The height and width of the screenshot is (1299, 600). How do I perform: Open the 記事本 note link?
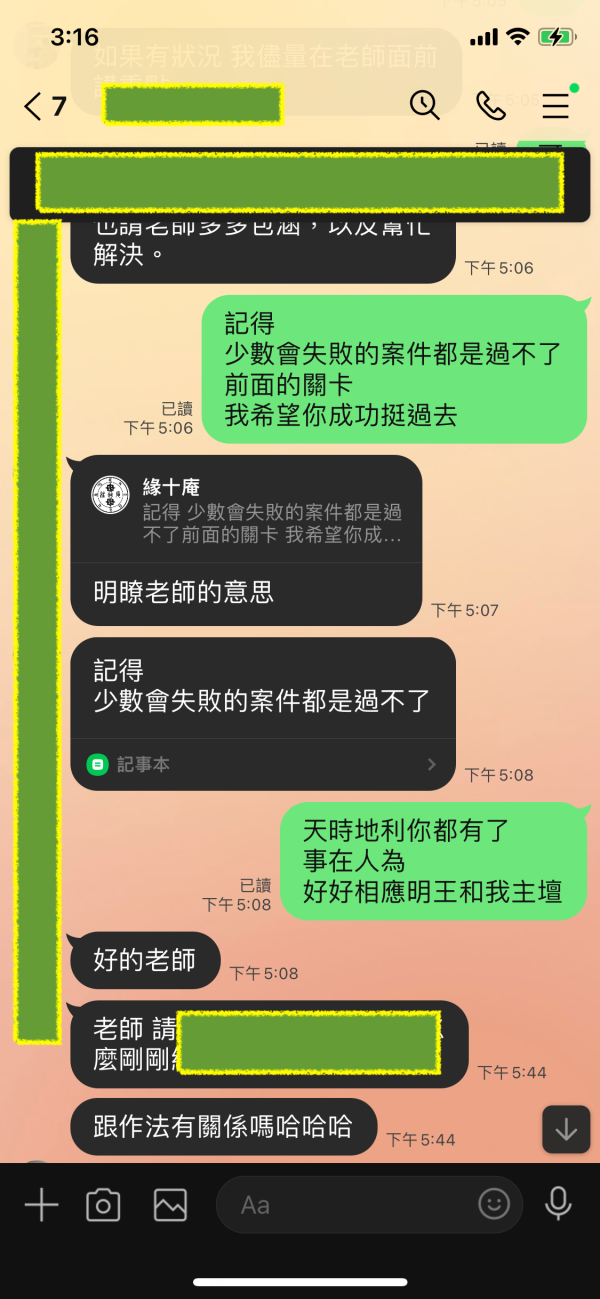coord(262,764)
